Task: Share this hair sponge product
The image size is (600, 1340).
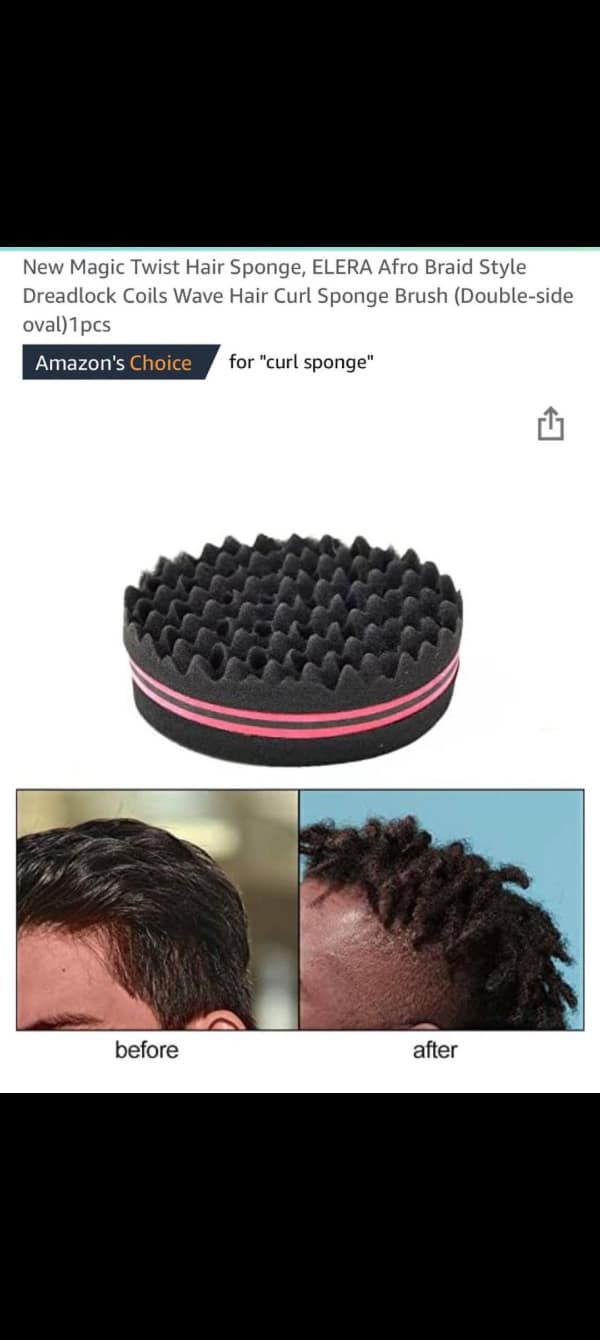Action: (550, 424)
